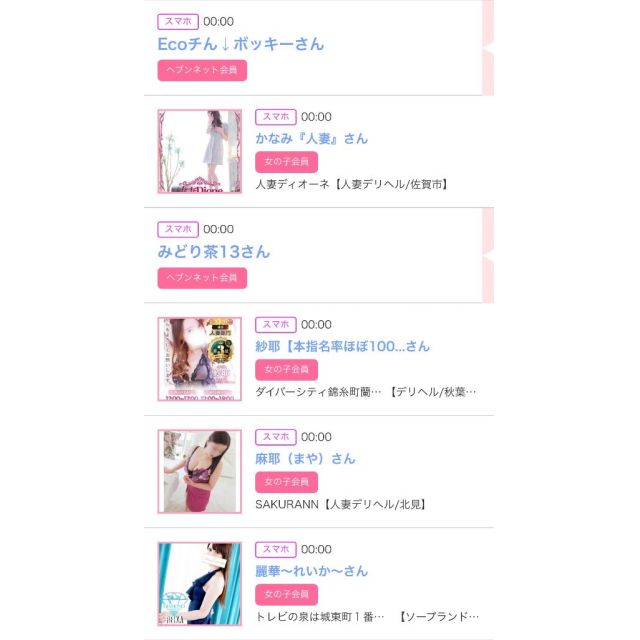This screenshot has height=640, width=640.
Task: Open the みどり茶13さん entry
Action: click(214, 251)
